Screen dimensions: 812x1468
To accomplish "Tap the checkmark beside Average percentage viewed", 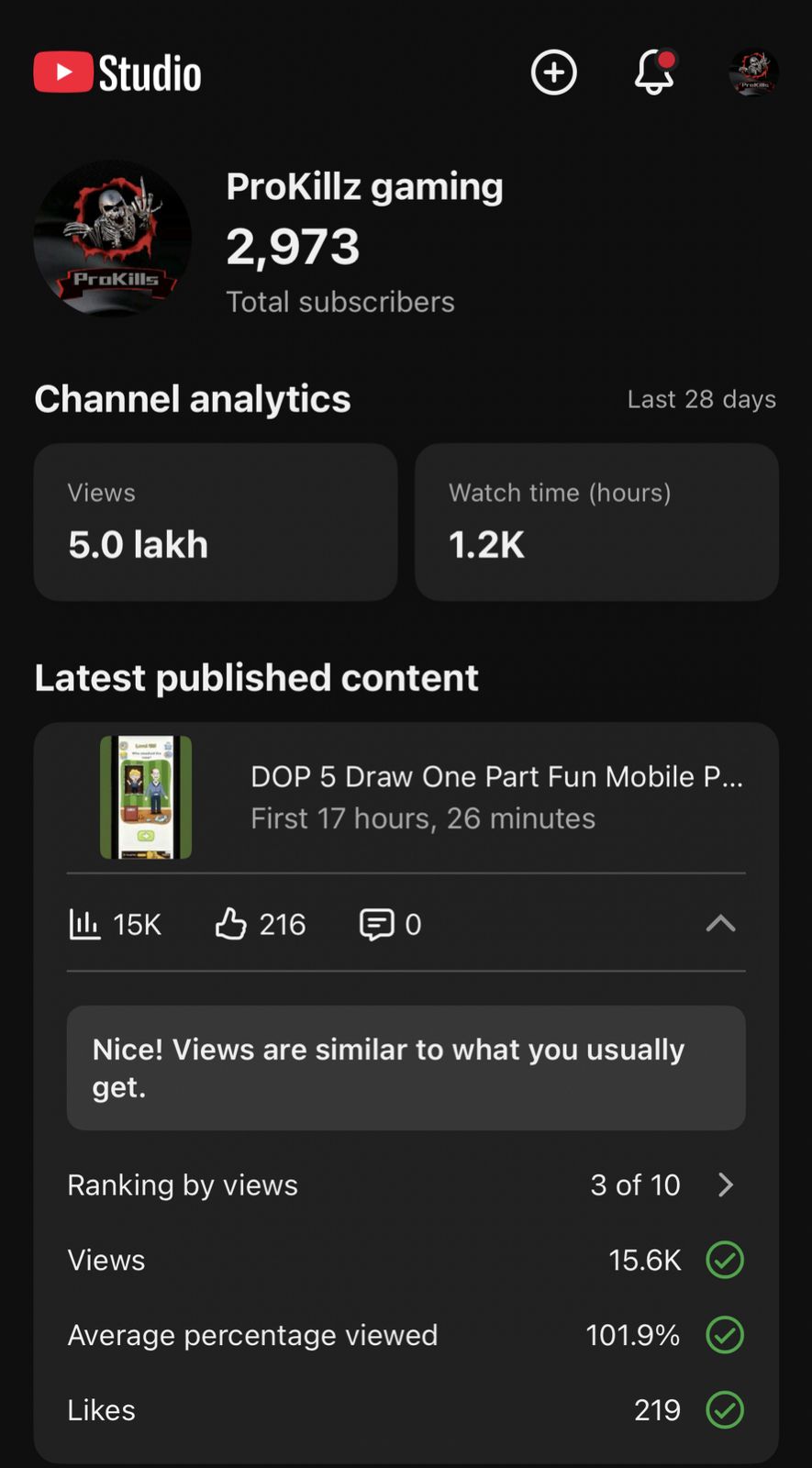I will [724, 1335].
